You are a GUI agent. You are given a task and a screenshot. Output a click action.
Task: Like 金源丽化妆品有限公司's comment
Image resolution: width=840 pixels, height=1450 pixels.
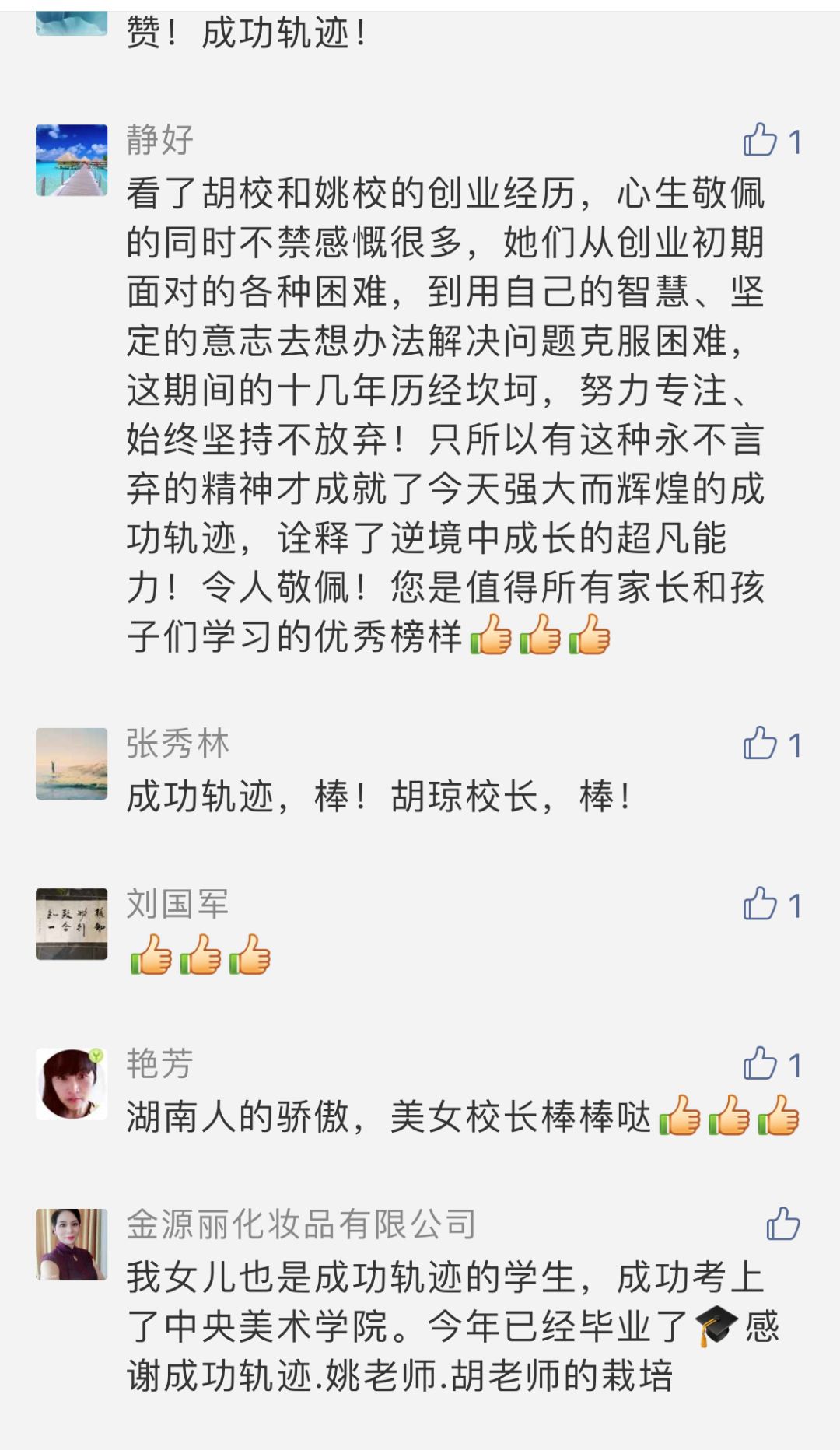(x=782, y=1224)
